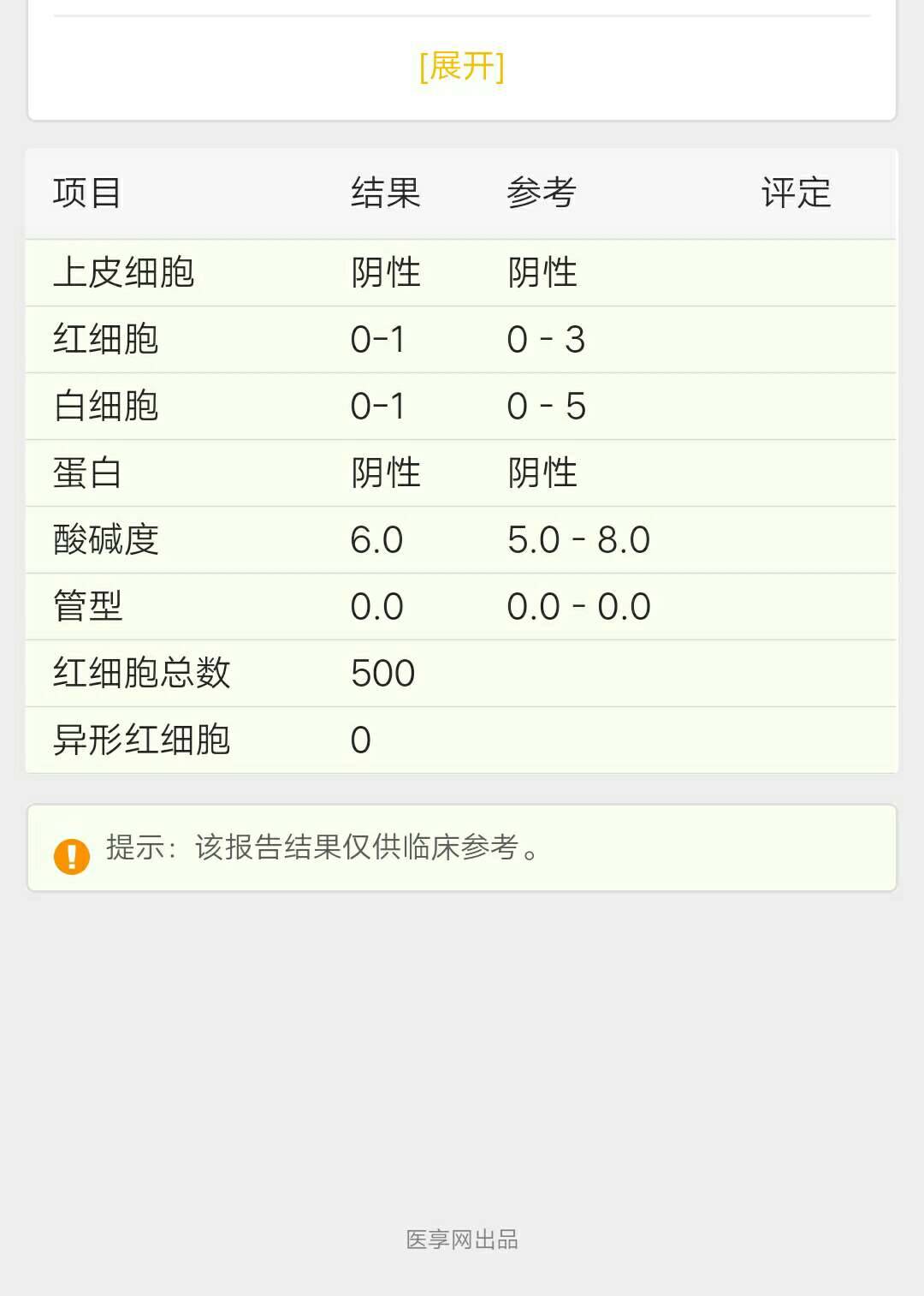This screenshot has height=1296, width=924.
Task: Select the 项目 column heading
Action: coord(86,193)
